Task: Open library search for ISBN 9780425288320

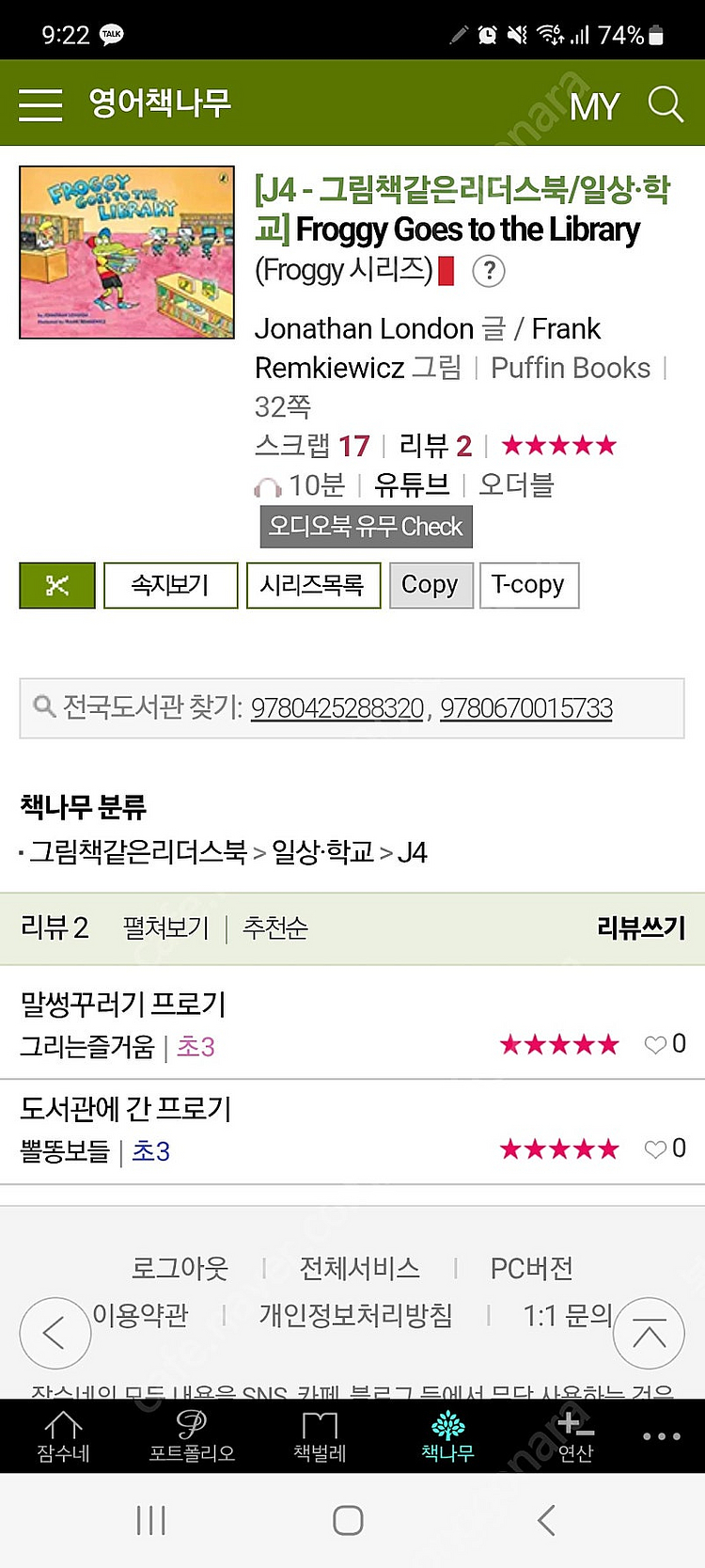Action: click(337, 708)
